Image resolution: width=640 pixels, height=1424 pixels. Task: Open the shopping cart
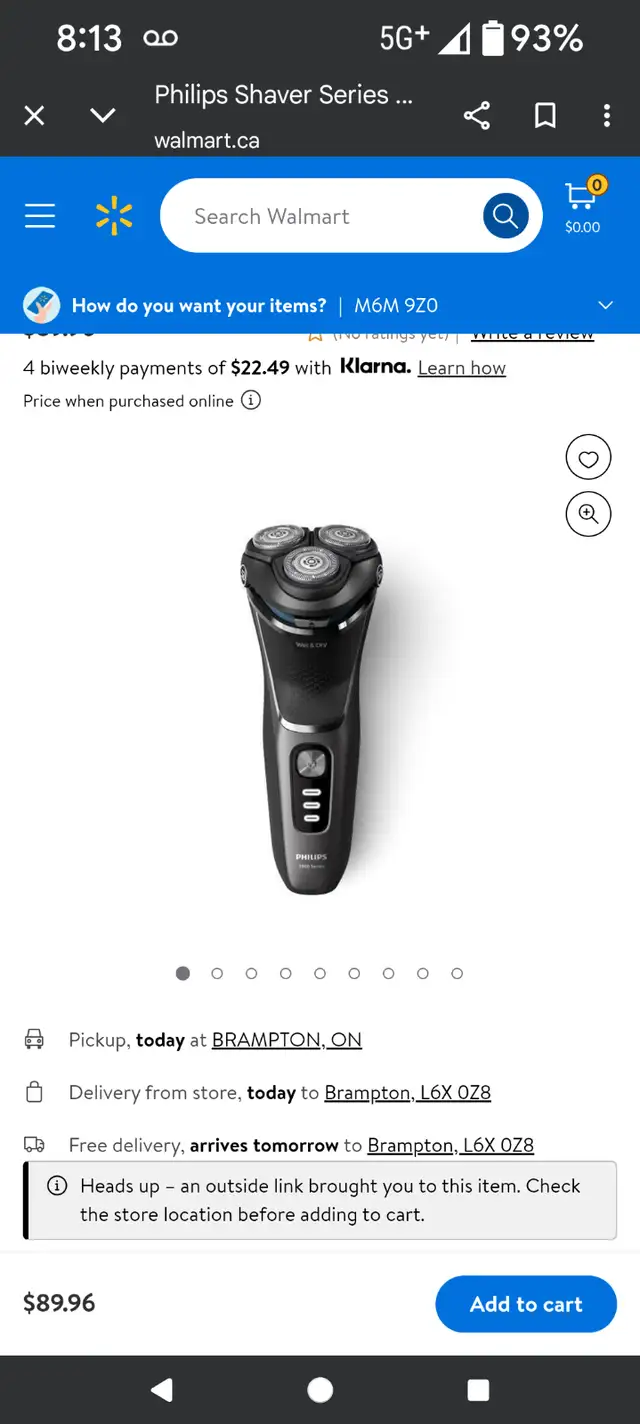click(x=582, y=207)
